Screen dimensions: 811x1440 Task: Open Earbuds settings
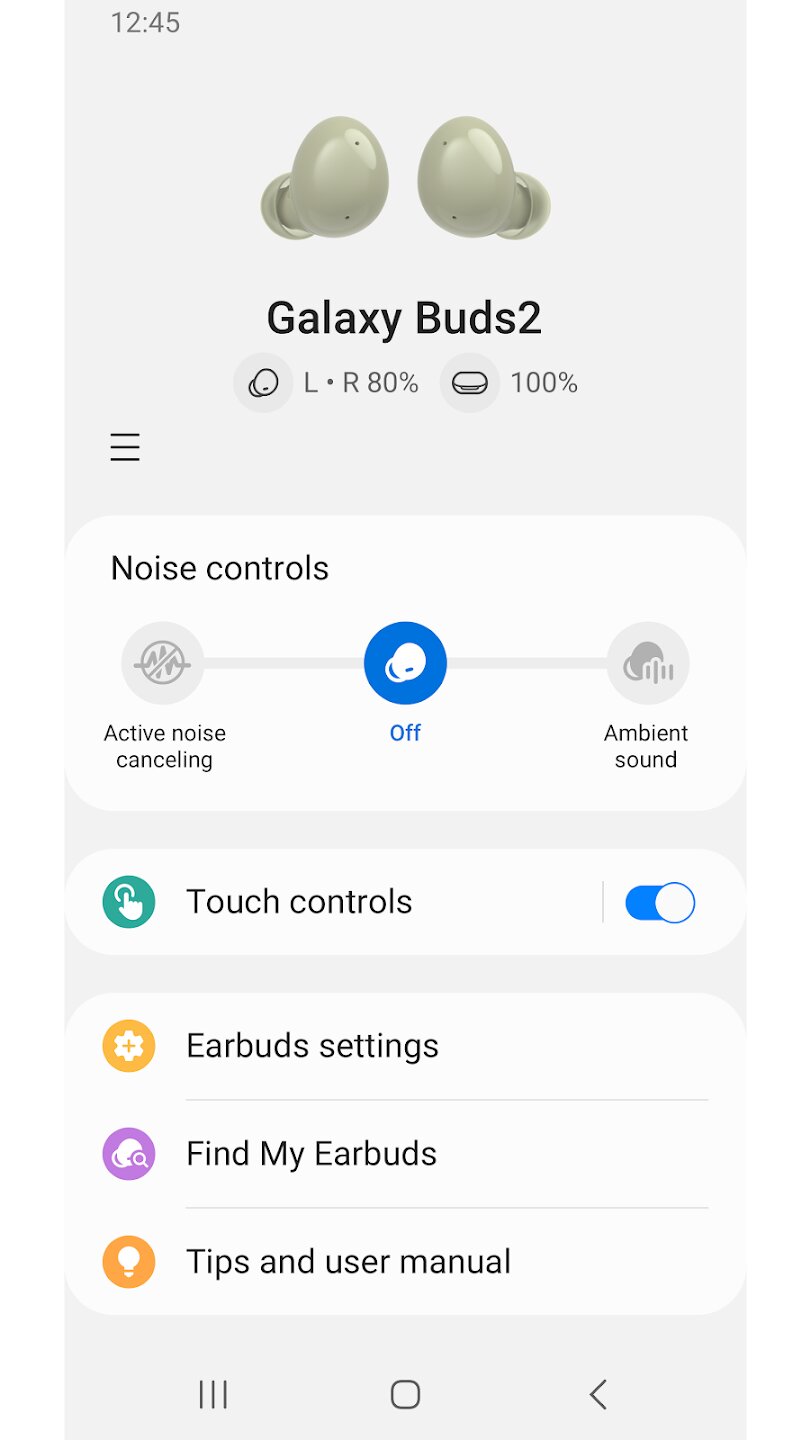point(405,1046)
